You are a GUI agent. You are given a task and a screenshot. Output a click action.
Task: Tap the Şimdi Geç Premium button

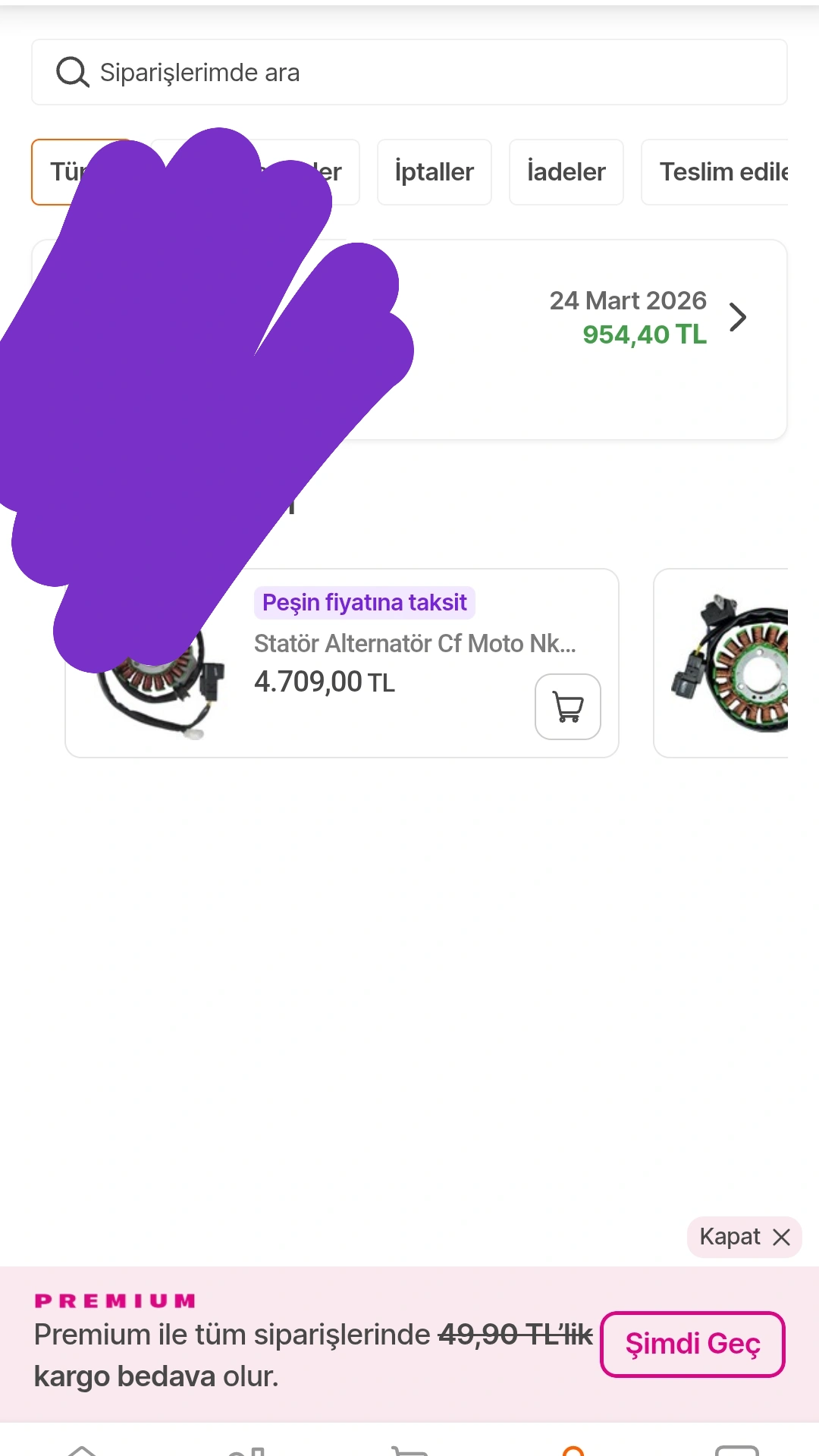pos(692,1344)
